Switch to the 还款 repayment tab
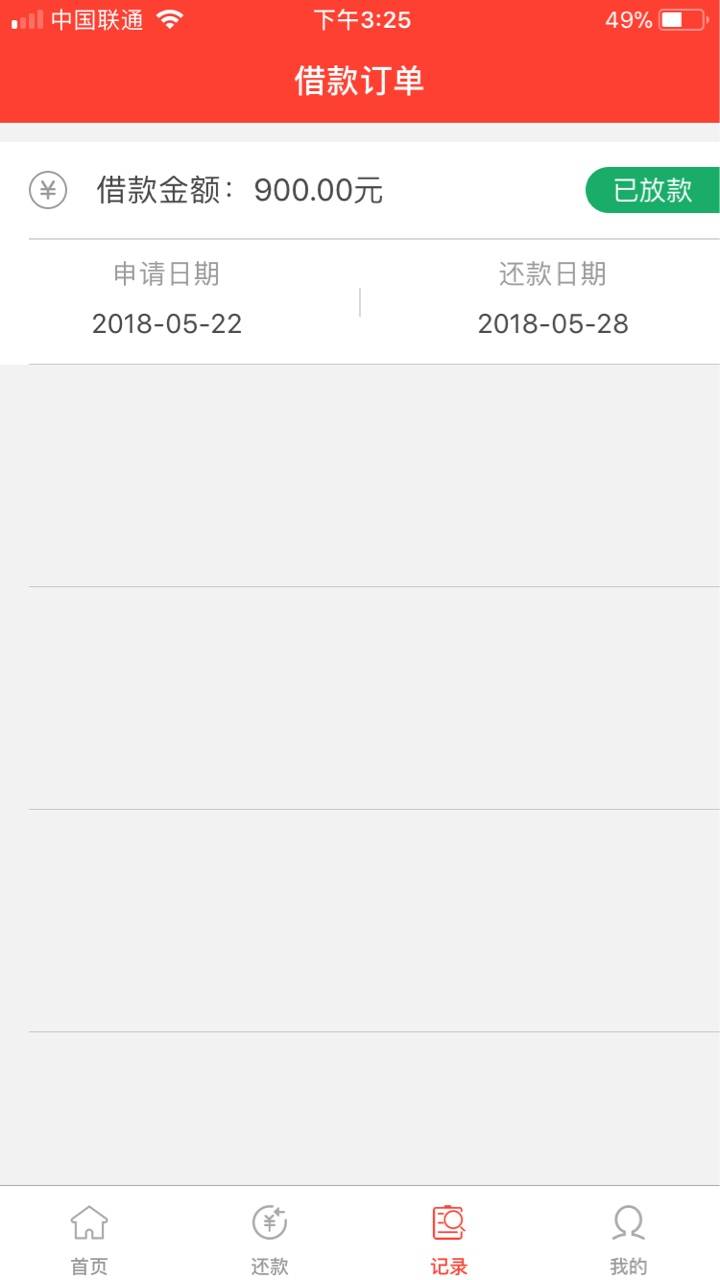 point(269,1238)
